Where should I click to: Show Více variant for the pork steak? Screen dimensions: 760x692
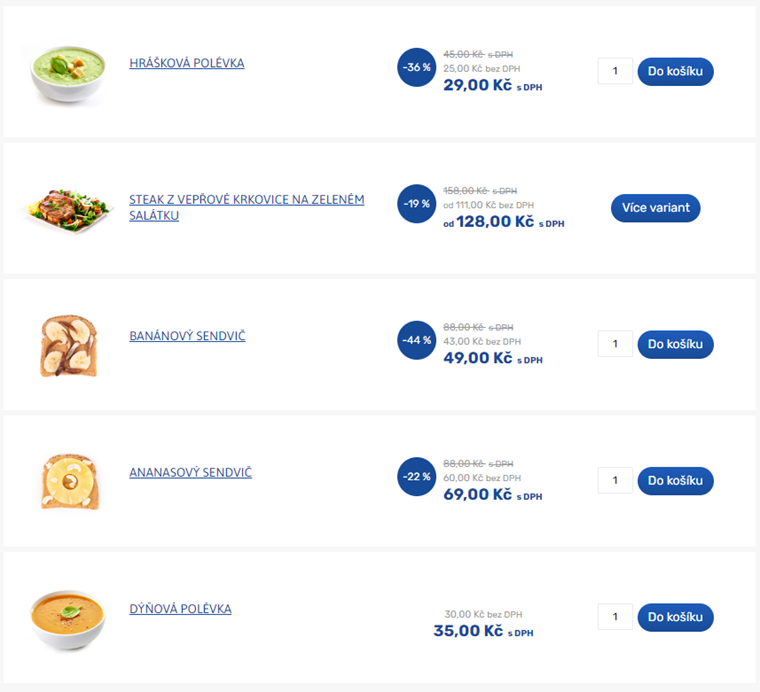(x=655, y=208)
